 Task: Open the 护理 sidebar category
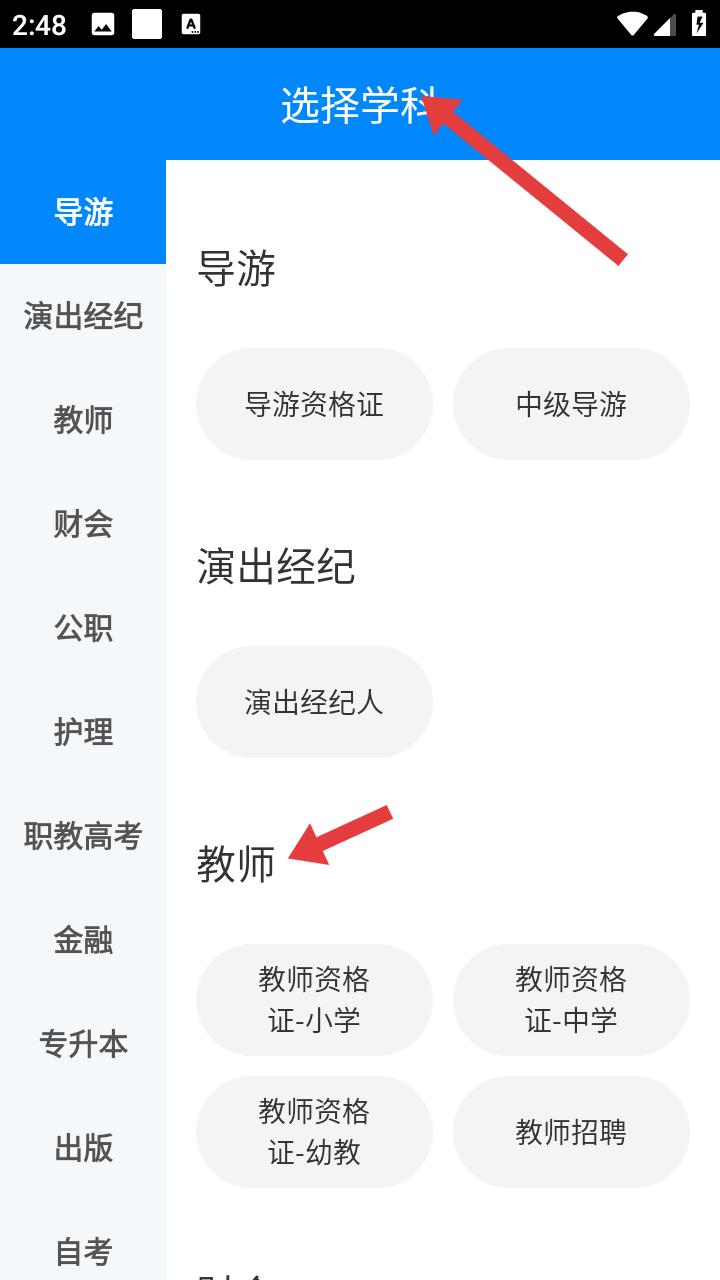[x=83, y=732]
